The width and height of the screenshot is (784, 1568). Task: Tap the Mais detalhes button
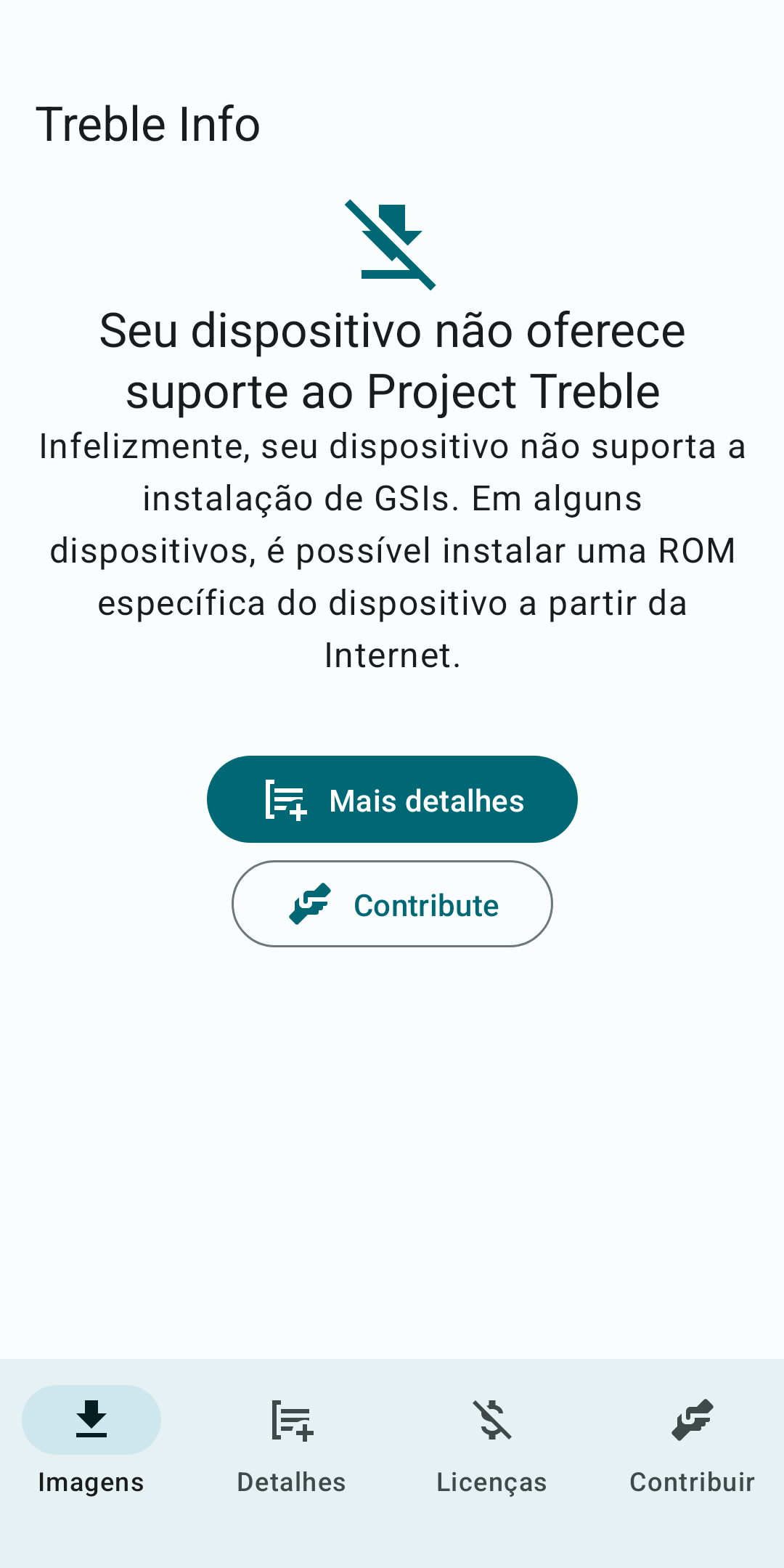coord(392,799)
